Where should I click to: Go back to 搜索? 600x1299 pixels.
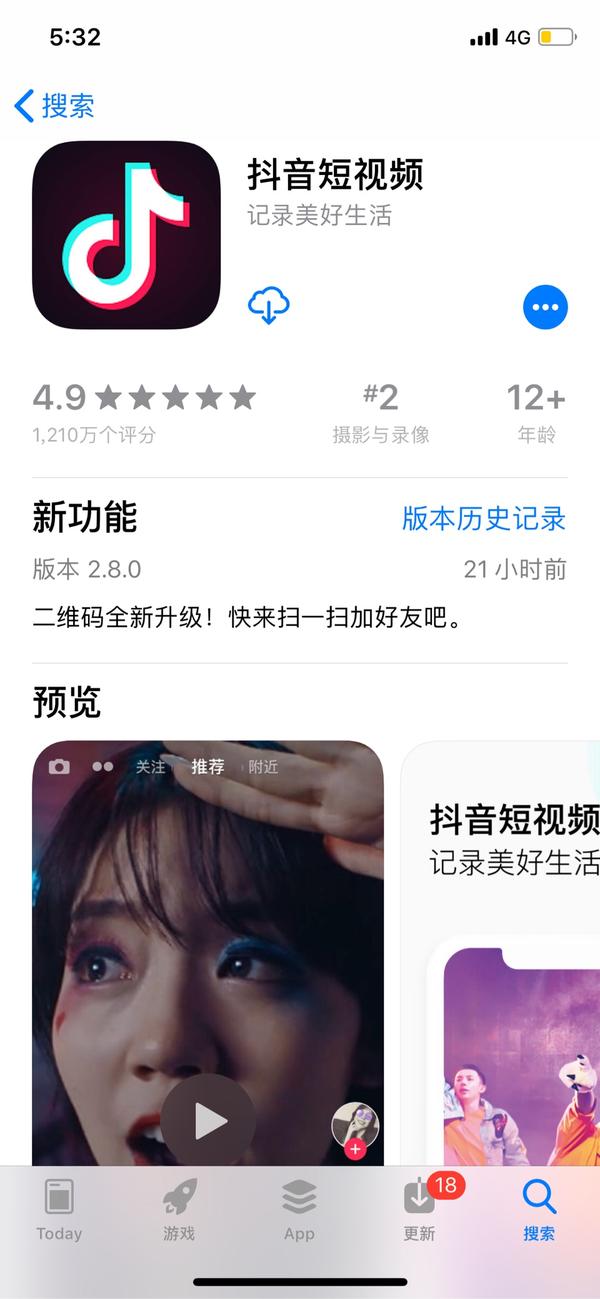(55, 105)
